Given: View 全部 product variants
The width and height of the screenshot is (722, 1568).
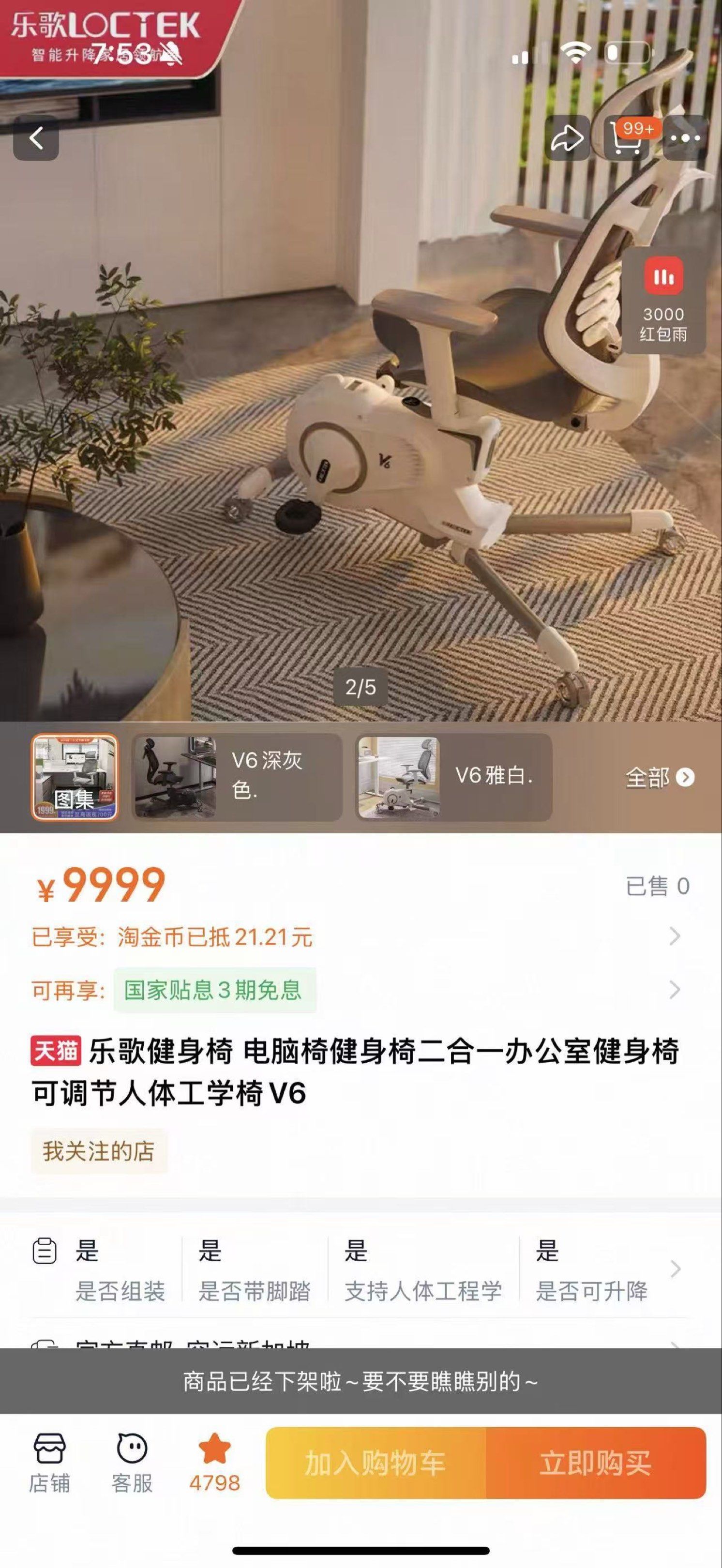Looking at the screenshot, I should (659, 777).
